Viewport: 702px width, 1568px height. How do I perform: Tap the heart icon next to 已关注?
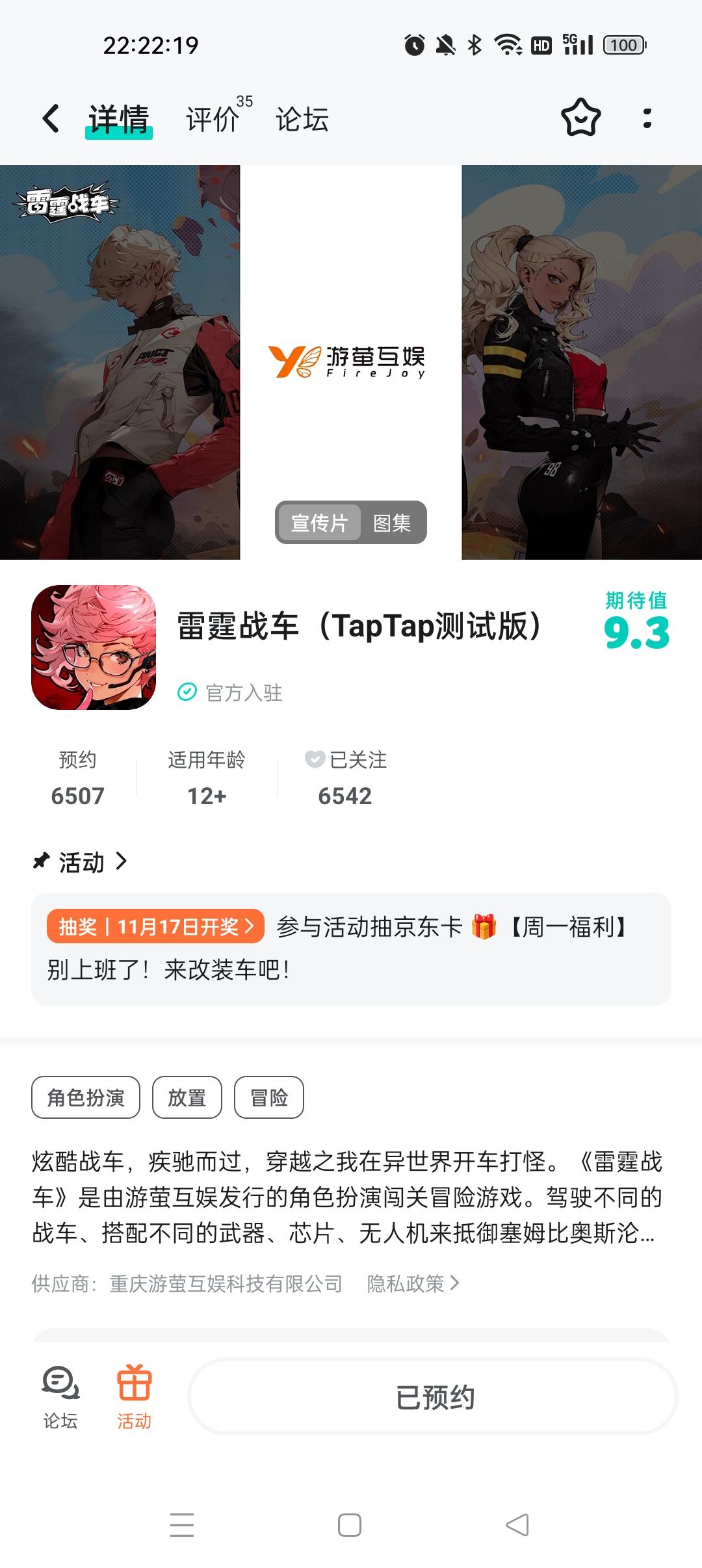[x=315, y=759]
